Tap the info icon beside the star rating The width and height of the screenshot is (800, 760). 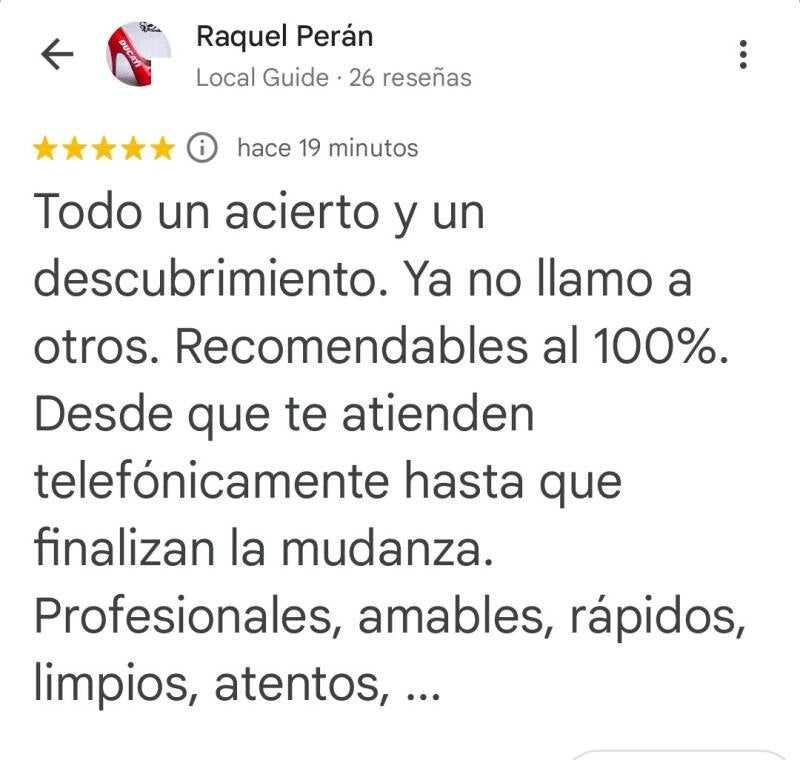(203, 149)
